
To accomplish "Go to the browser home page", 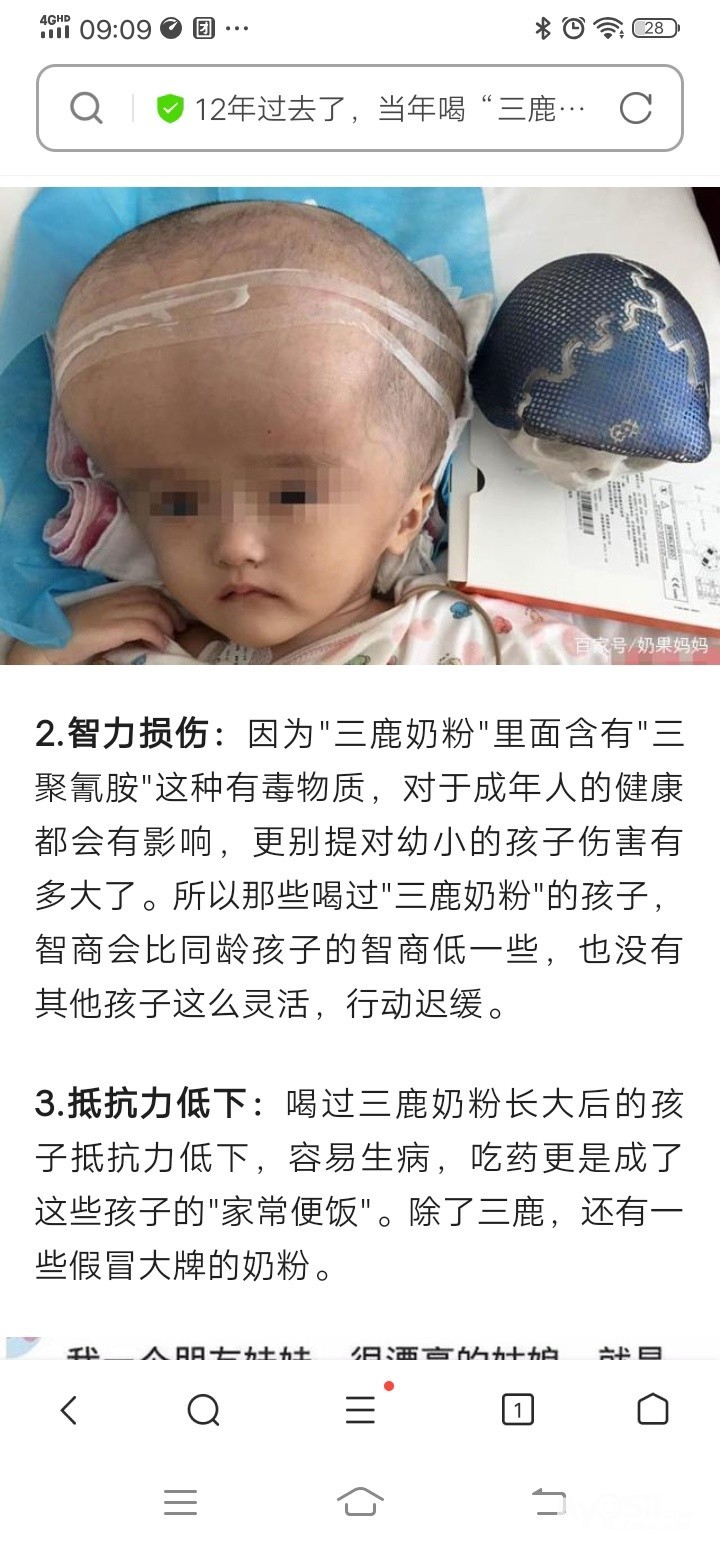I will coord(652,1410).
